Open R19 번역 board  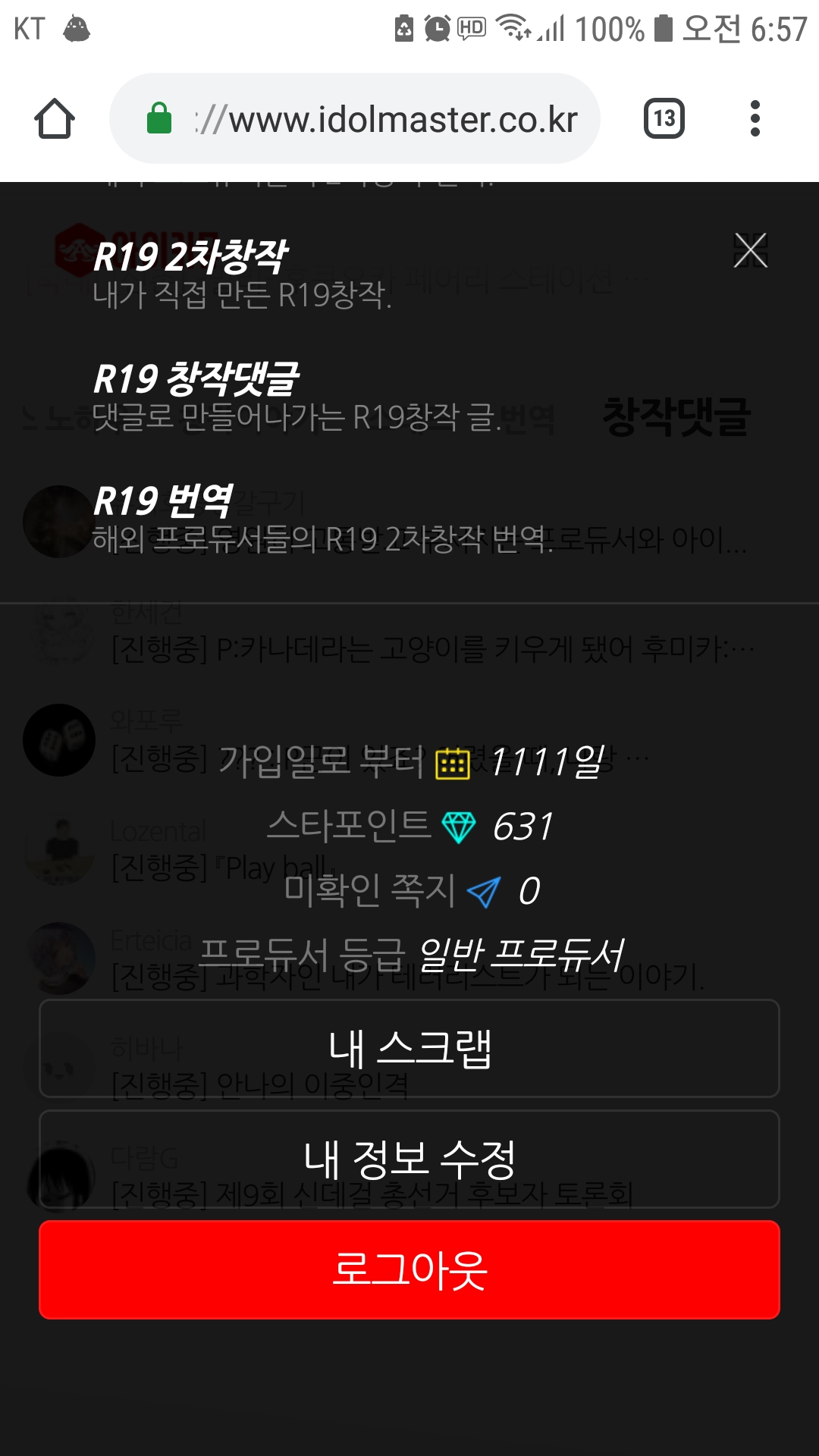click(x=163, y=500)
